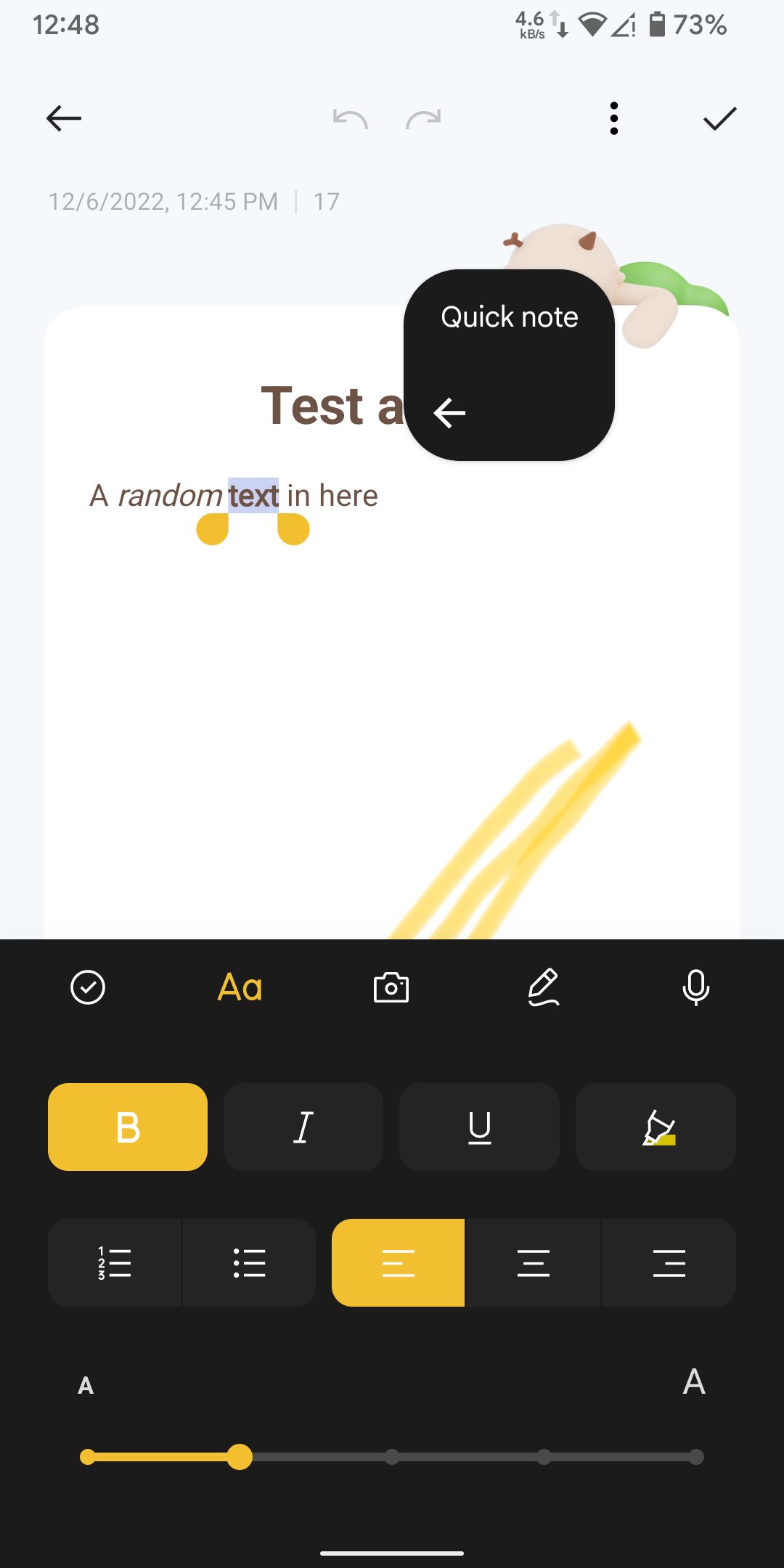784x1568 pixels.
Task: Undo the last edit
Action: pyautogui.click(x=351, y=119)
